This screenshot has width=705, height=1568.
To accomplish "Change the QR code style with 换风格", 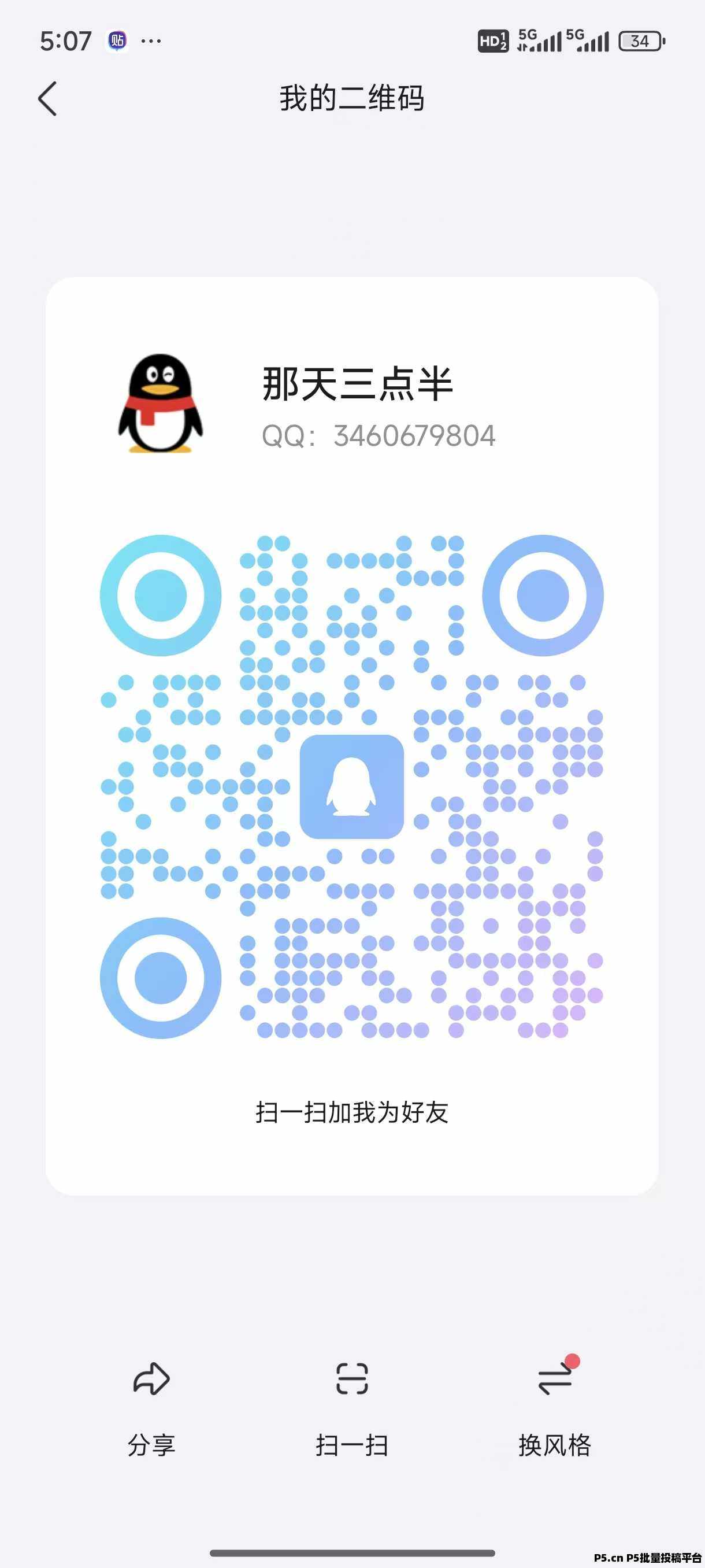I will [555, 1400].
